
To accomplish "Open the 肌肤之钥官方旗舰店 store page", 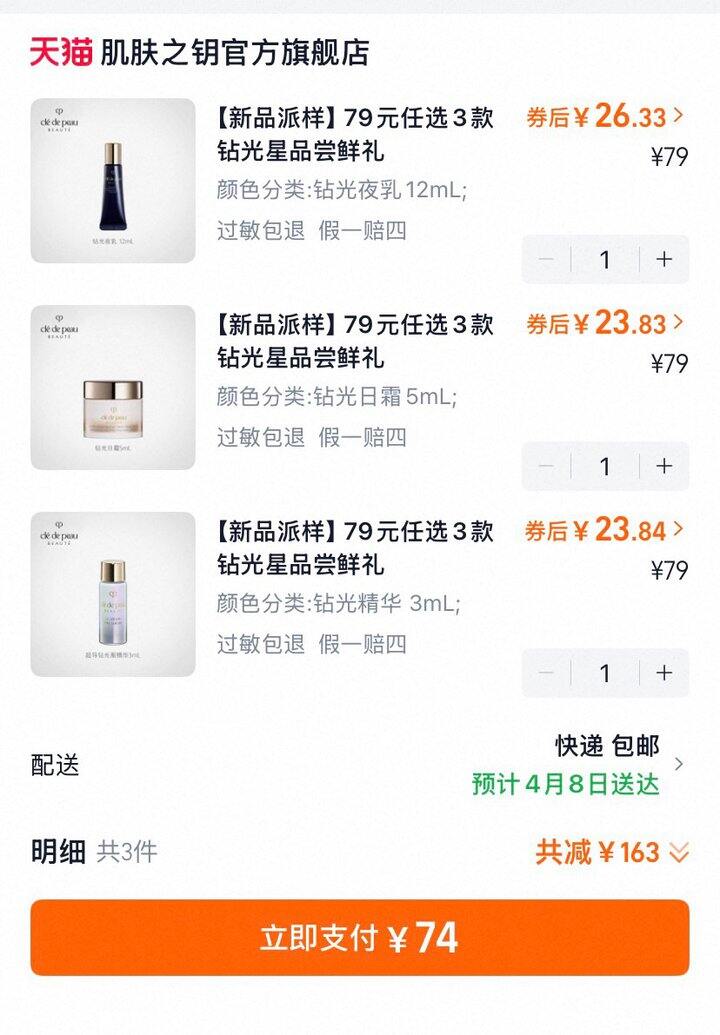I will tap(234, 52).
